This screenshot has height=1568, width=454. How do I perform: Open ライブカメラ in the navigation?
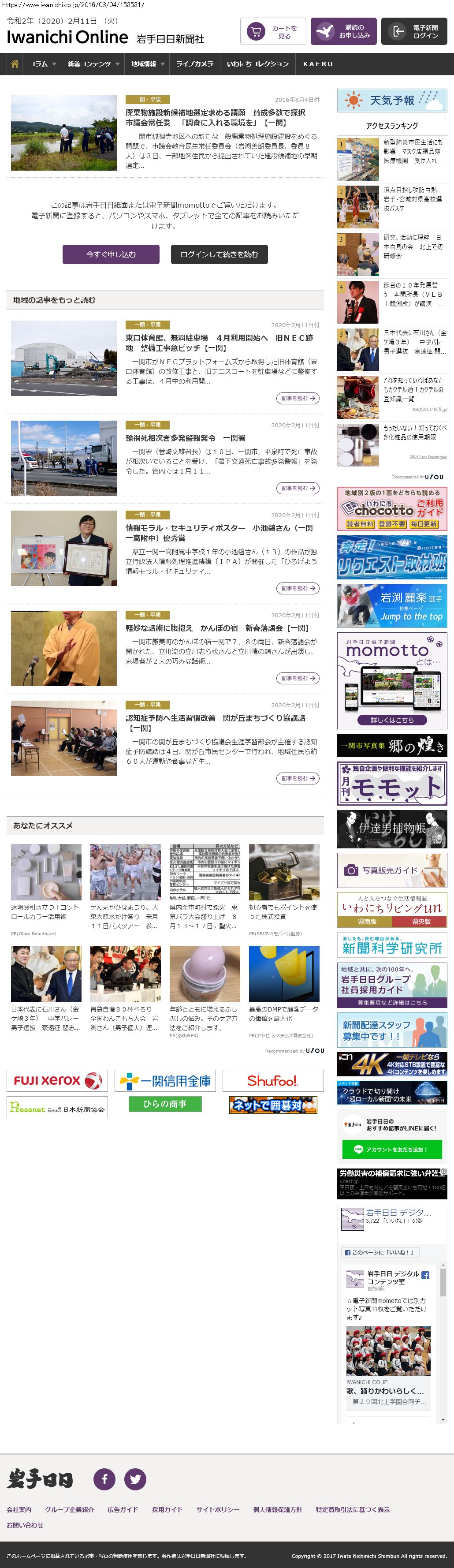[x=195, y=64]
